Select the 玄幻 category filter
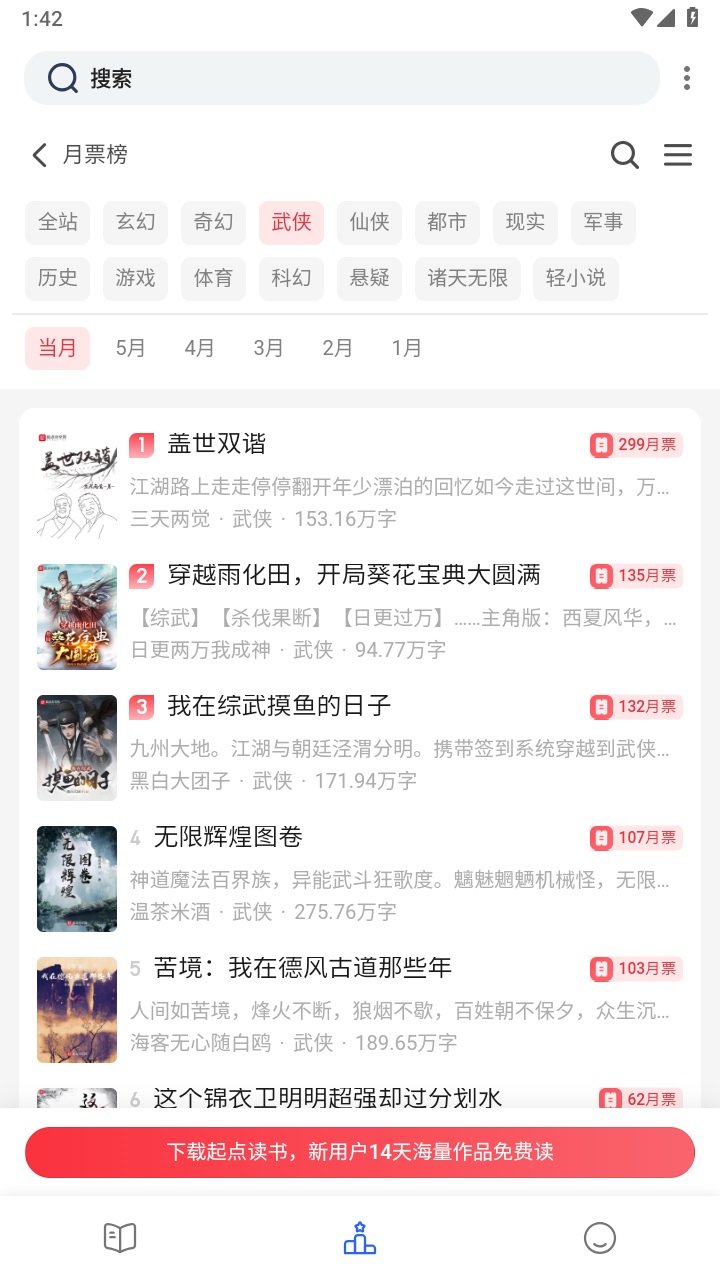 coord(135,222)
